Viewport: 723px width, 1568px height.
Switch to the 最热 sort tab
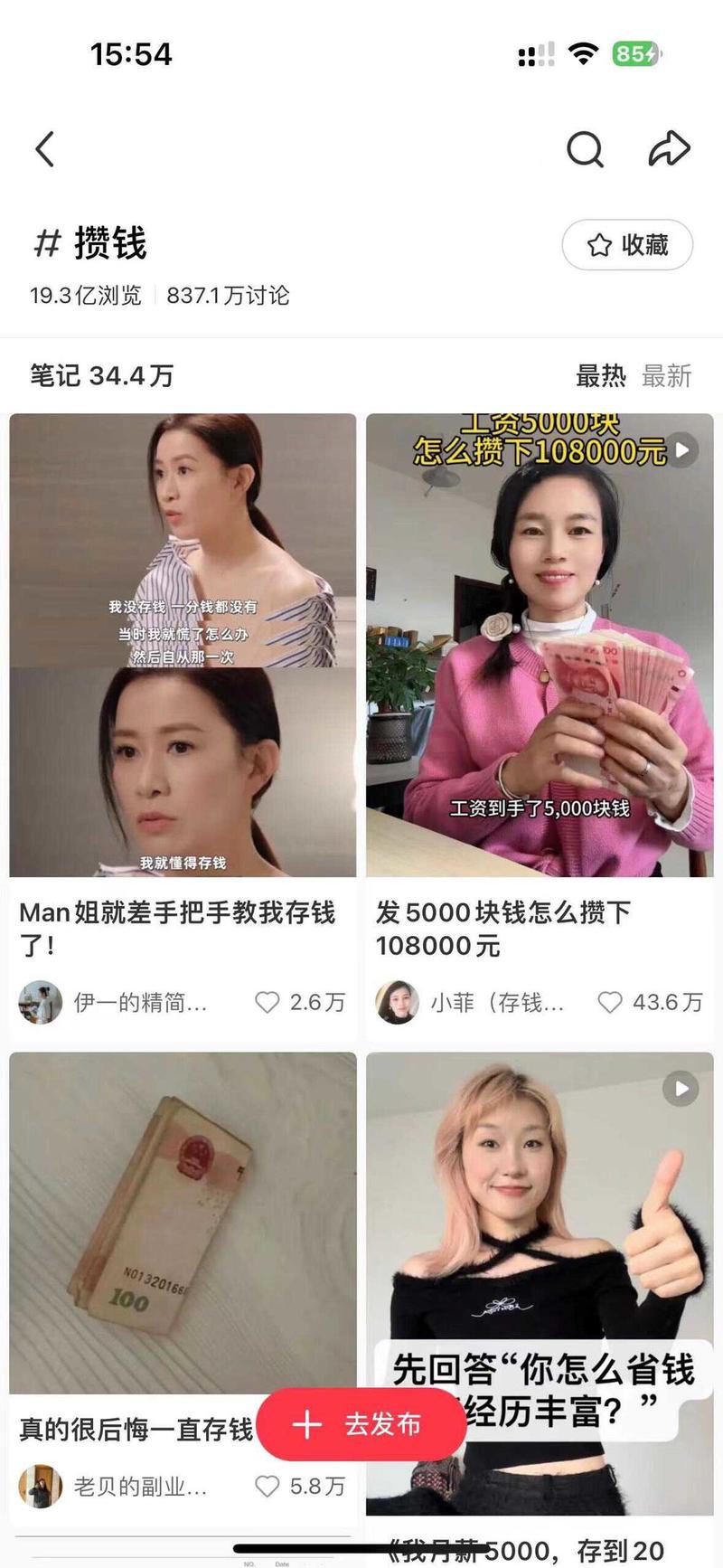(601, 375)
